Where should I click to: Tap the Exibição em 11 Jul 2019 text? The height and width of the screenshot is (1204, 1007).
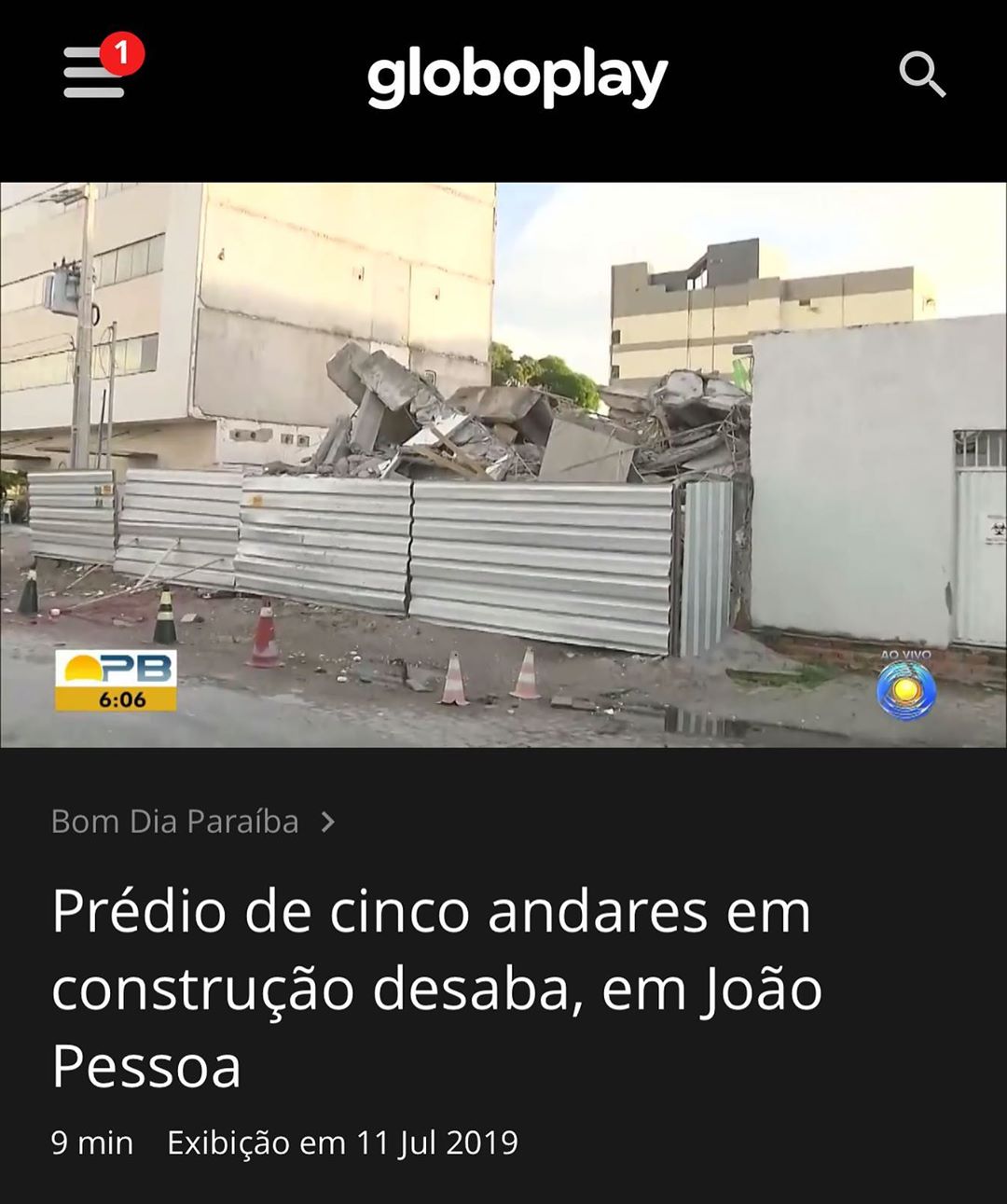[343, 1138]
